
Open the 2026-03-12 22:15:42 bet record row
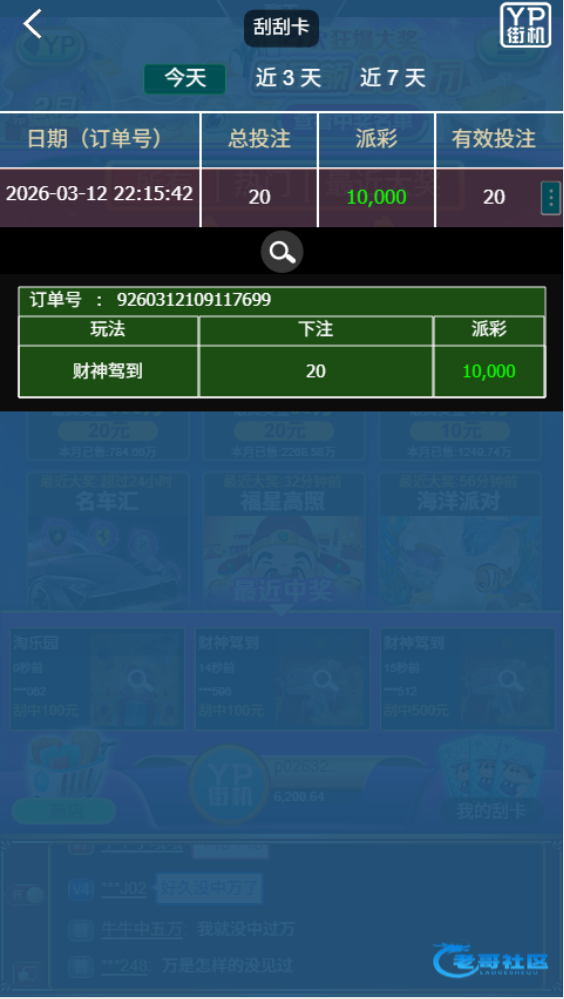(282, 197)
